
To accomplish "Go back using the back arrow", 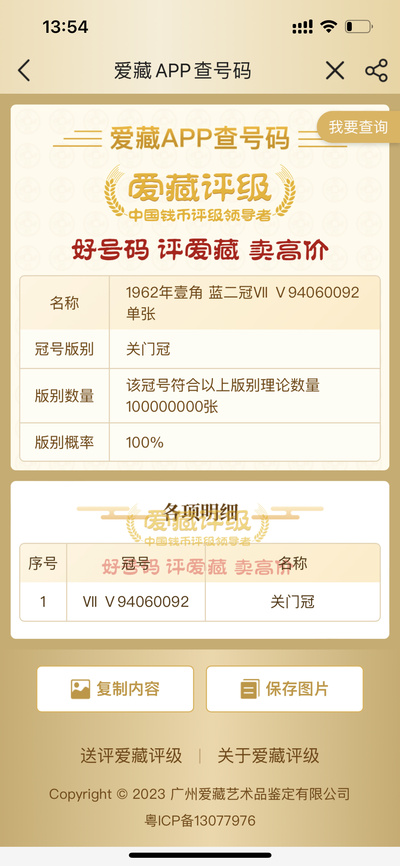I will 24,71.
